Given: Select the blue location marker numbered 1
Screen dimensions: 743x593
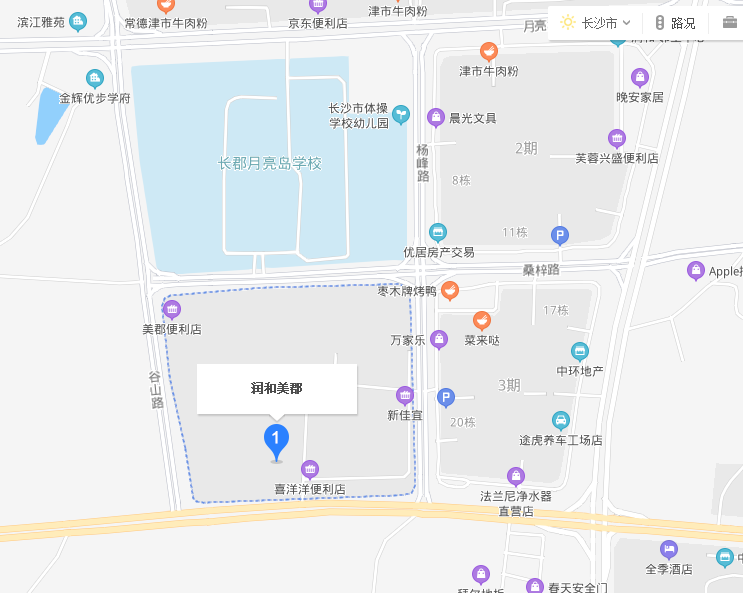Looking at the screenshot, I should coord(276,440).
